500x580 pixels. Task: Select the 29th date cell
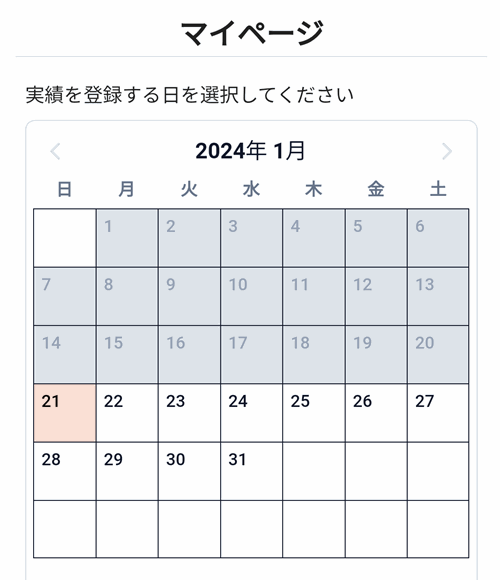point(127,471)
